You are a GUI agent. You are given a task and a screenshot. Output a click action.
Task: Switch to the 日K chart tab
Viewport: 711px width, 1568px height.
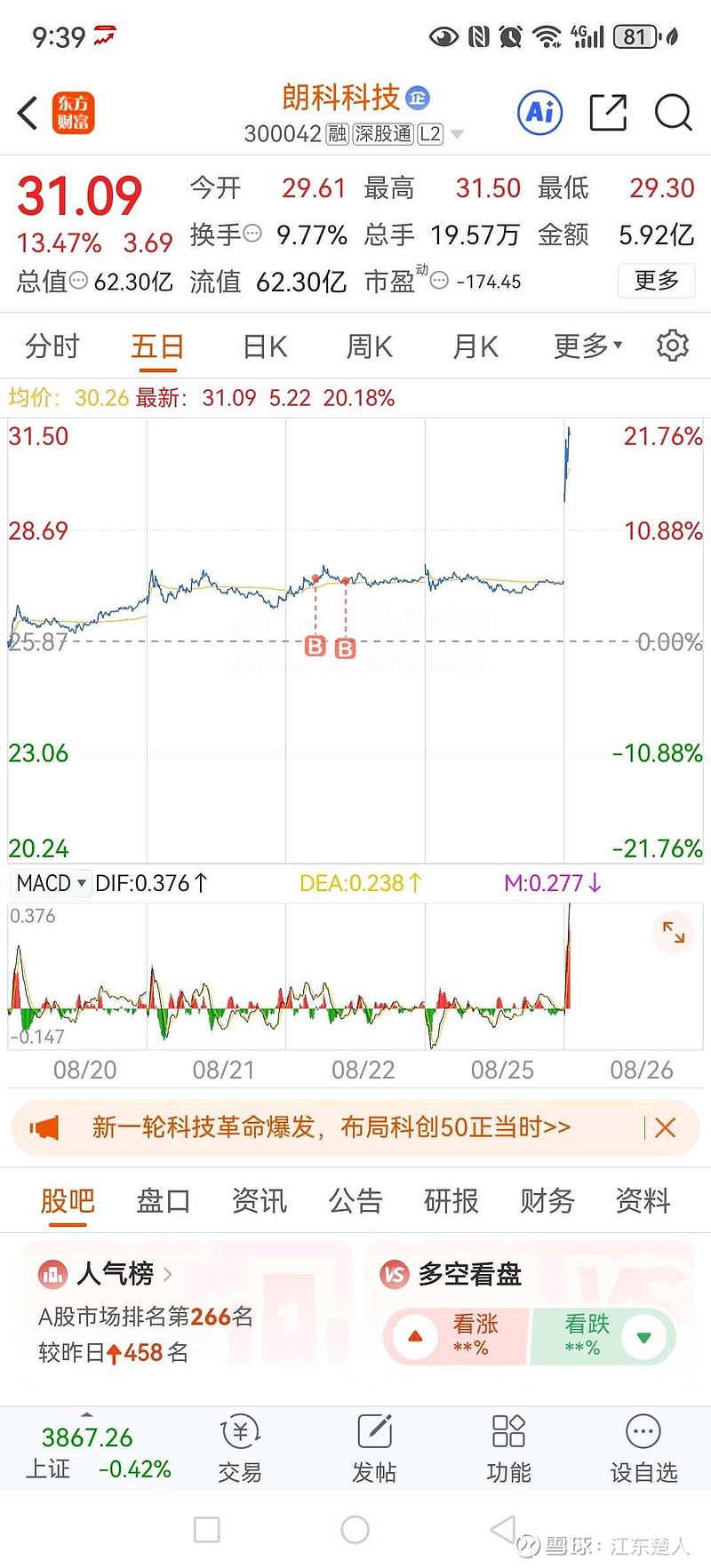[x=265, y=346]
